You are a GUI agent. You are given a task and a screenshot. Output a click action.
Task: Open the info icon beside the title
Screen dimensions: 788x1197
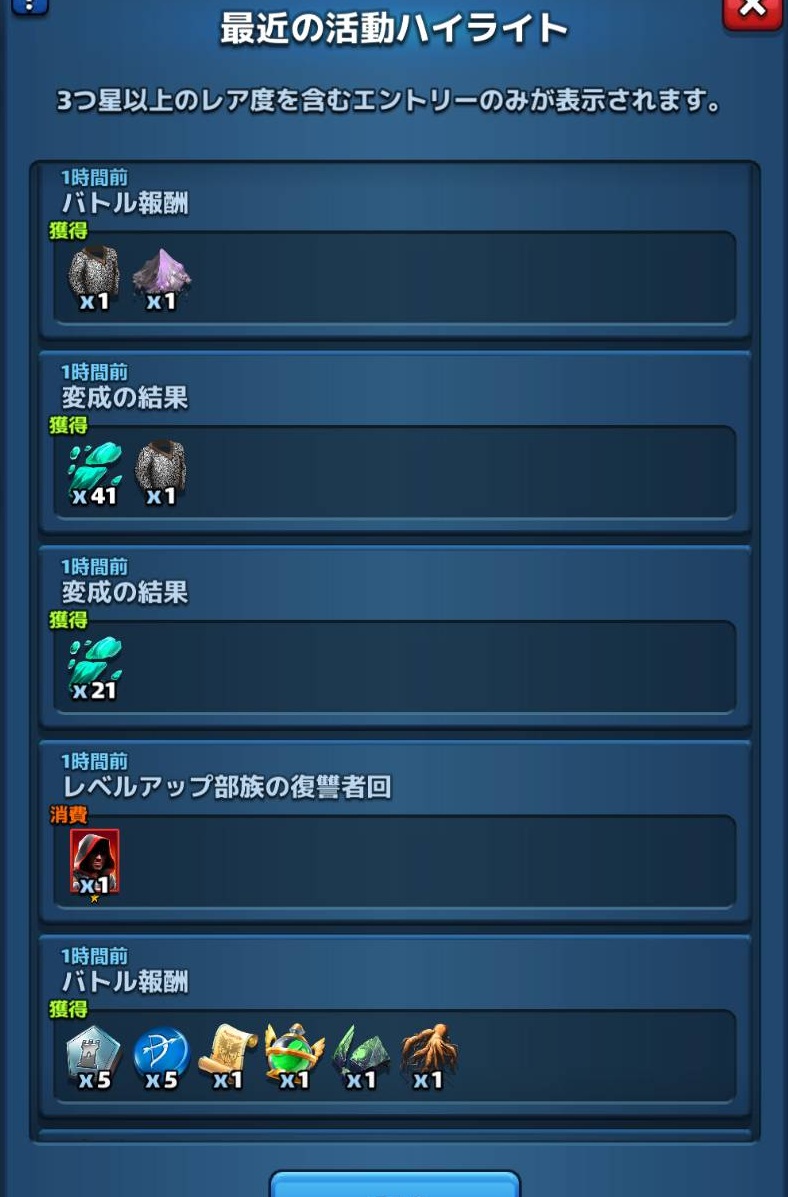click(31, 5)
